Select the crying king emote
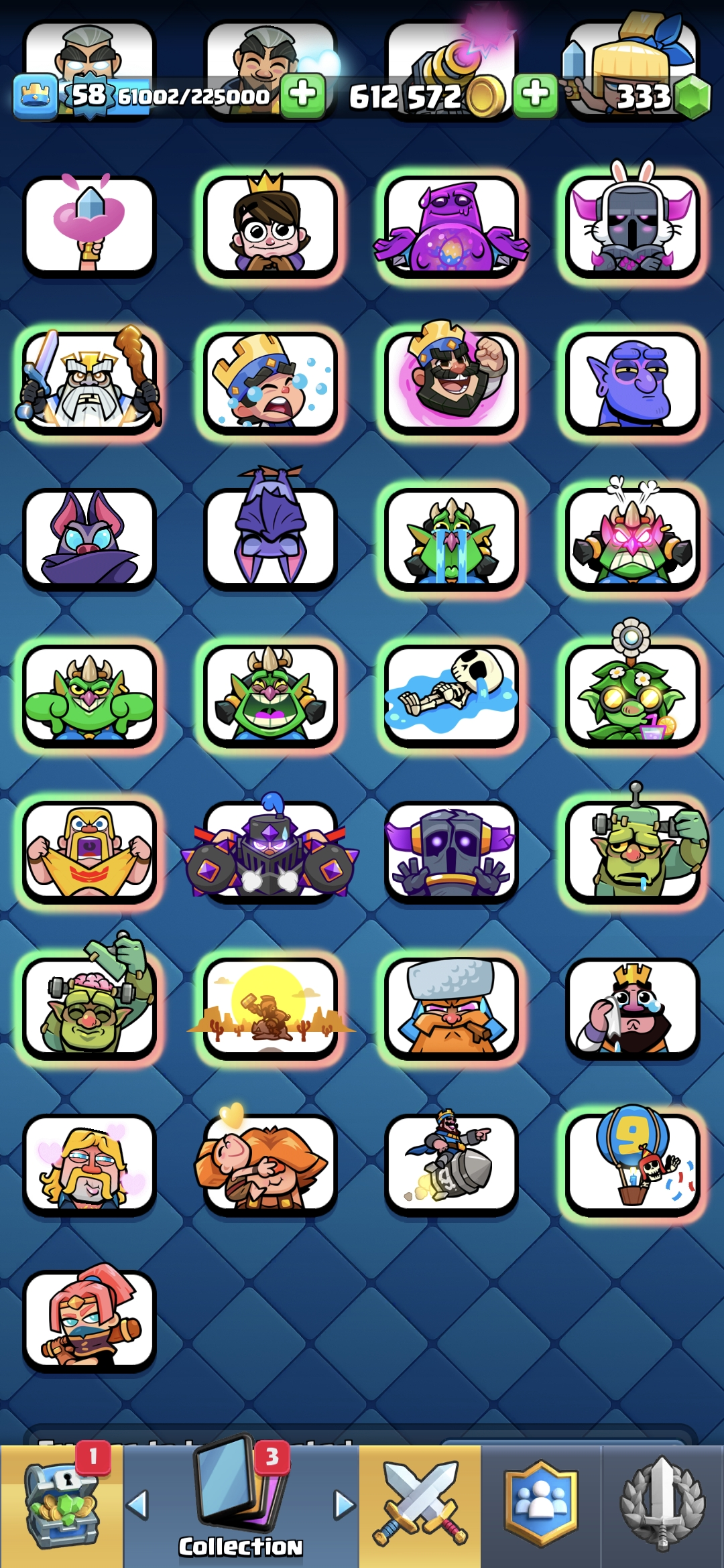This screenshot has width=724, height=1568. 270,383
